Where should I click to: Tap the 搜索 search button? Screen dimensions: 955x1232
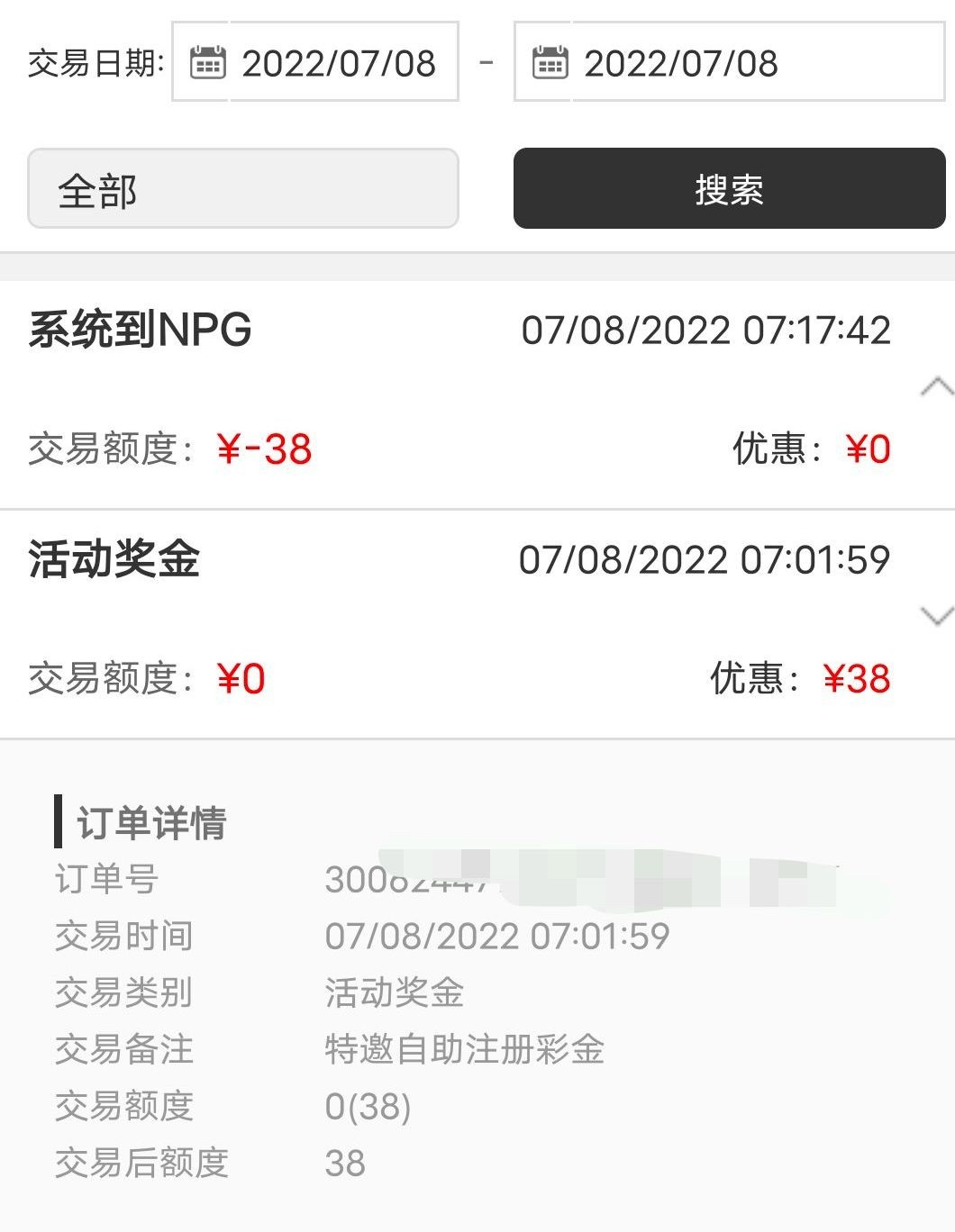click(x=729, y=189)
